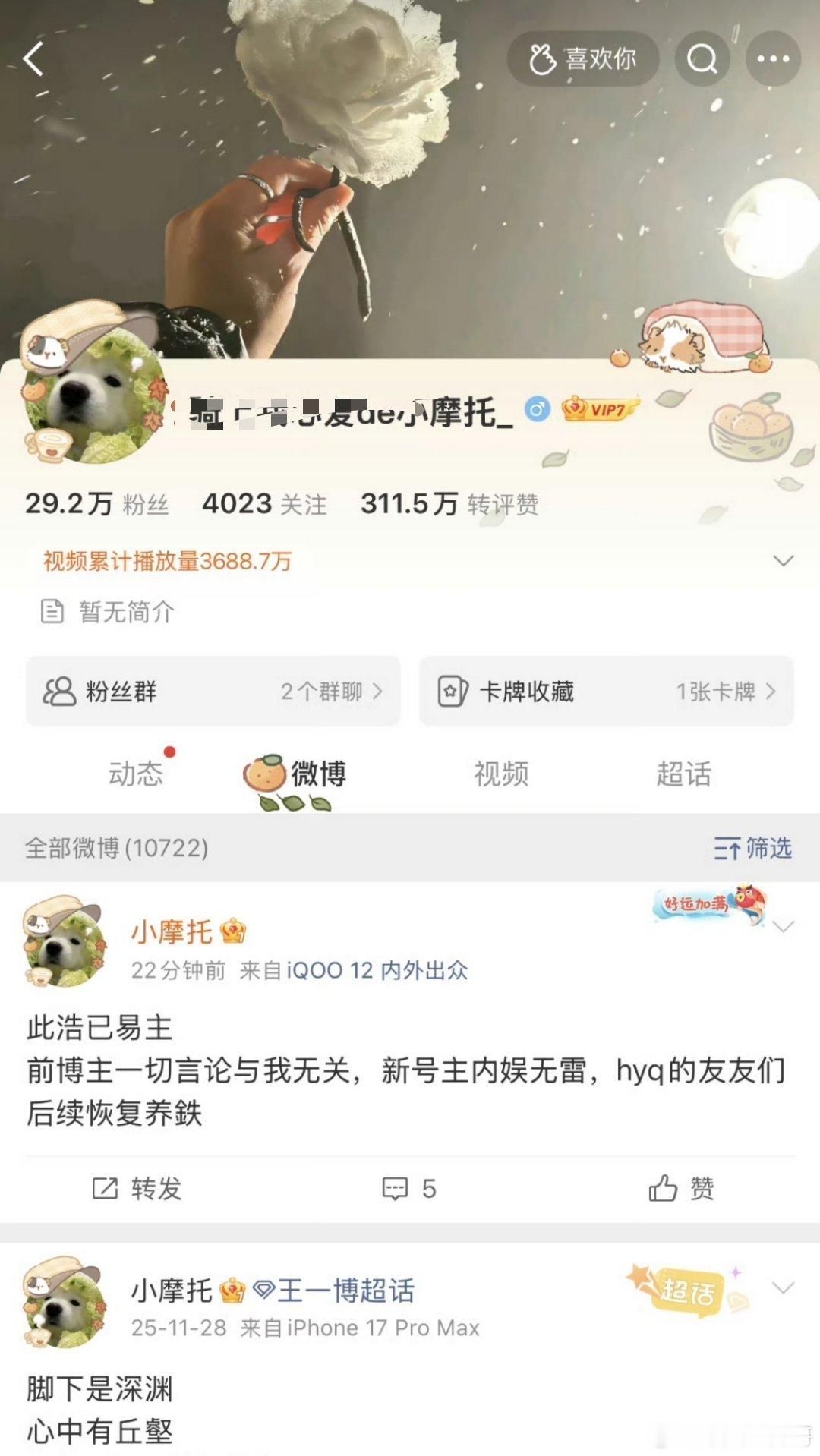The height and width of the screenshot is (1456, 820).
Task: Open the search on this profile
Action: click(x=701, y=58)
